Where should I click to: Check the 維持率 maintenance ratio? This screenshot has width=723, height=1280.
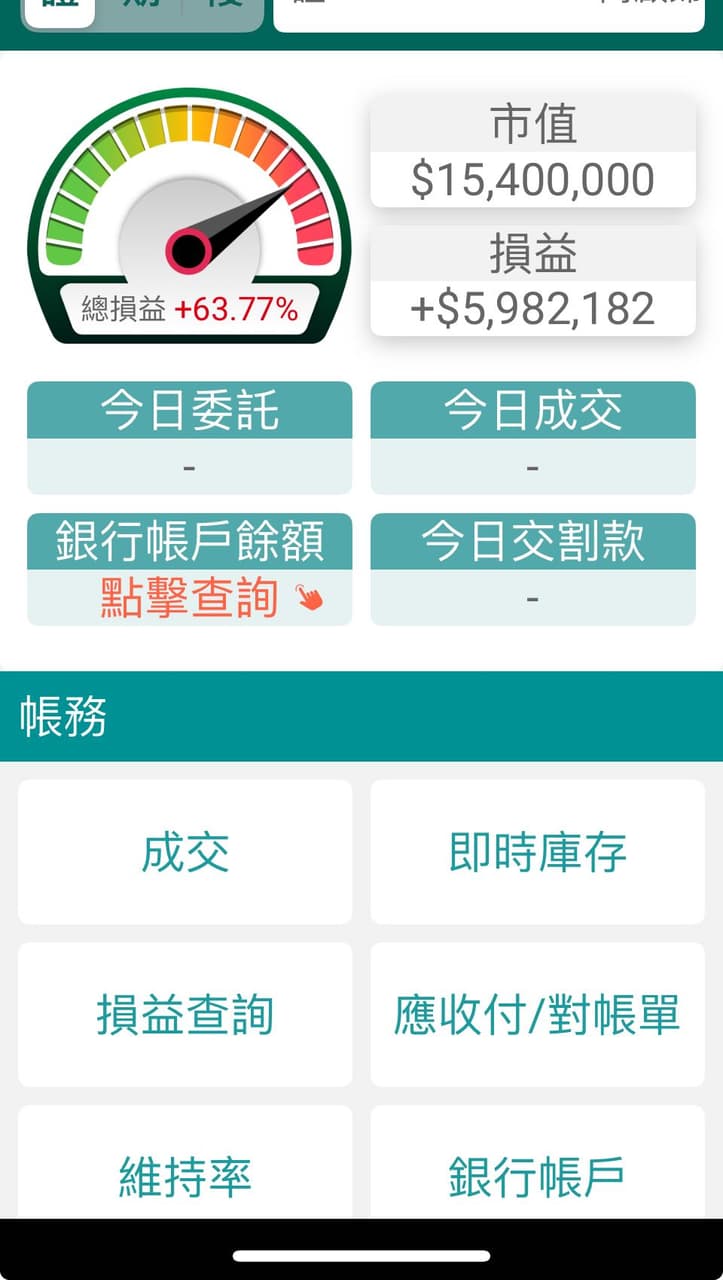184,1177
